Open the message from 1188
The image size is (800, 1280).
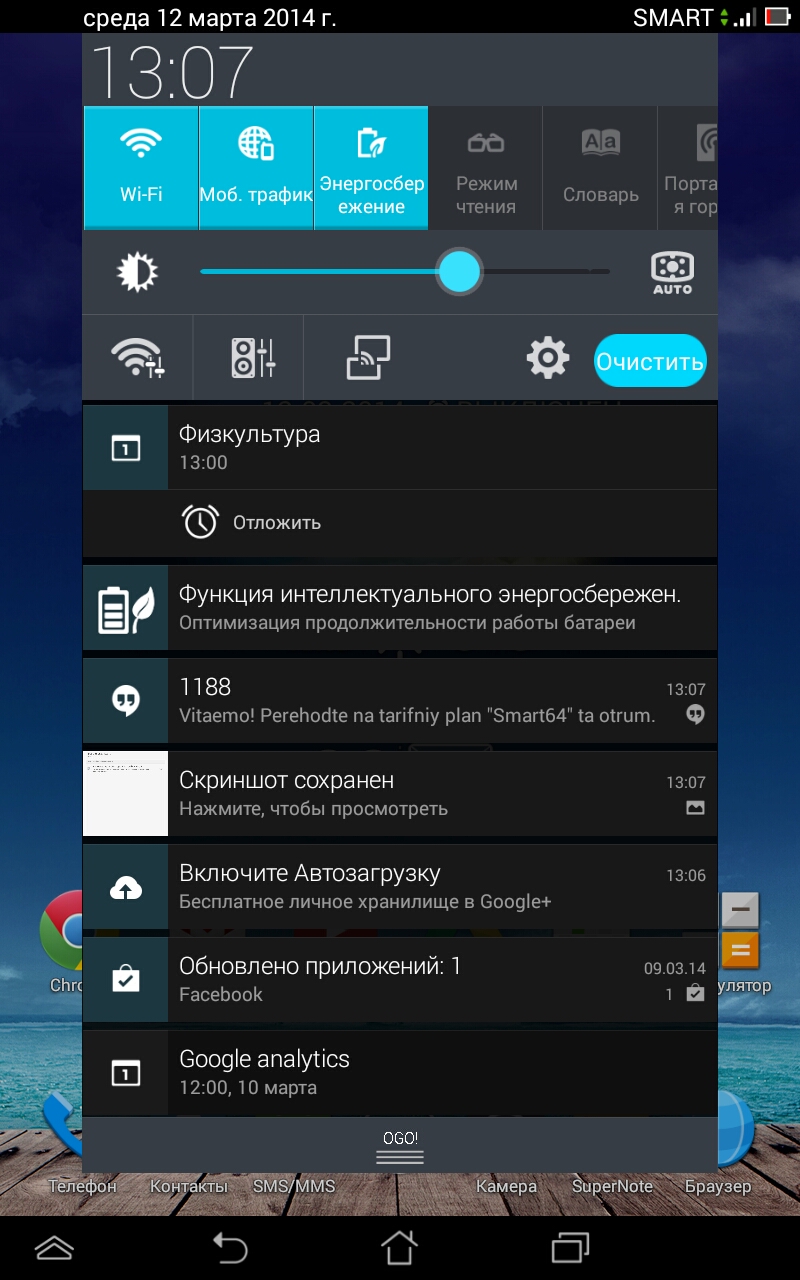(400, 700)
